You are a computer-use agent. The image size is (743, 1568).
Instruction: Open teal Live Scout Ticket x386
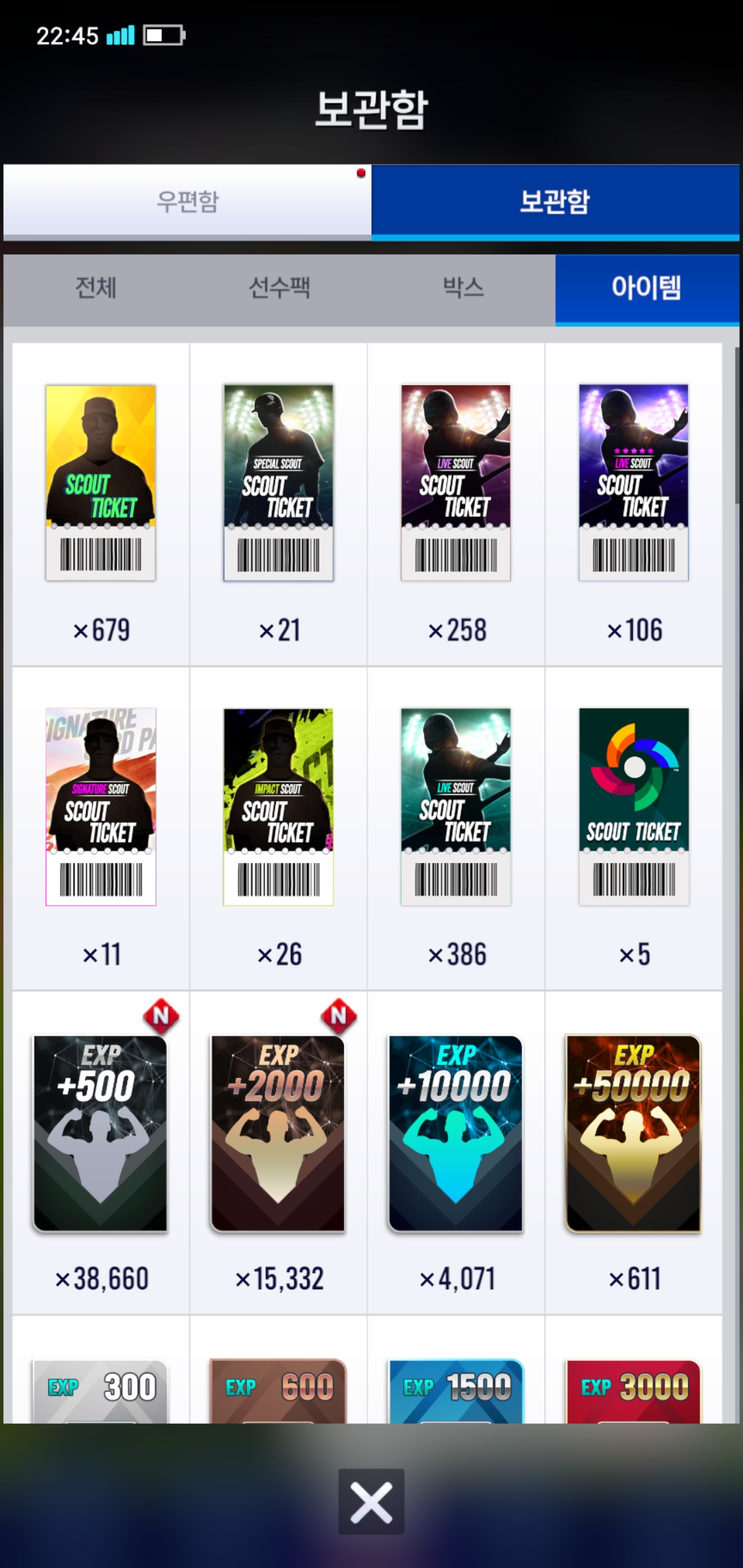coord(455,807)
